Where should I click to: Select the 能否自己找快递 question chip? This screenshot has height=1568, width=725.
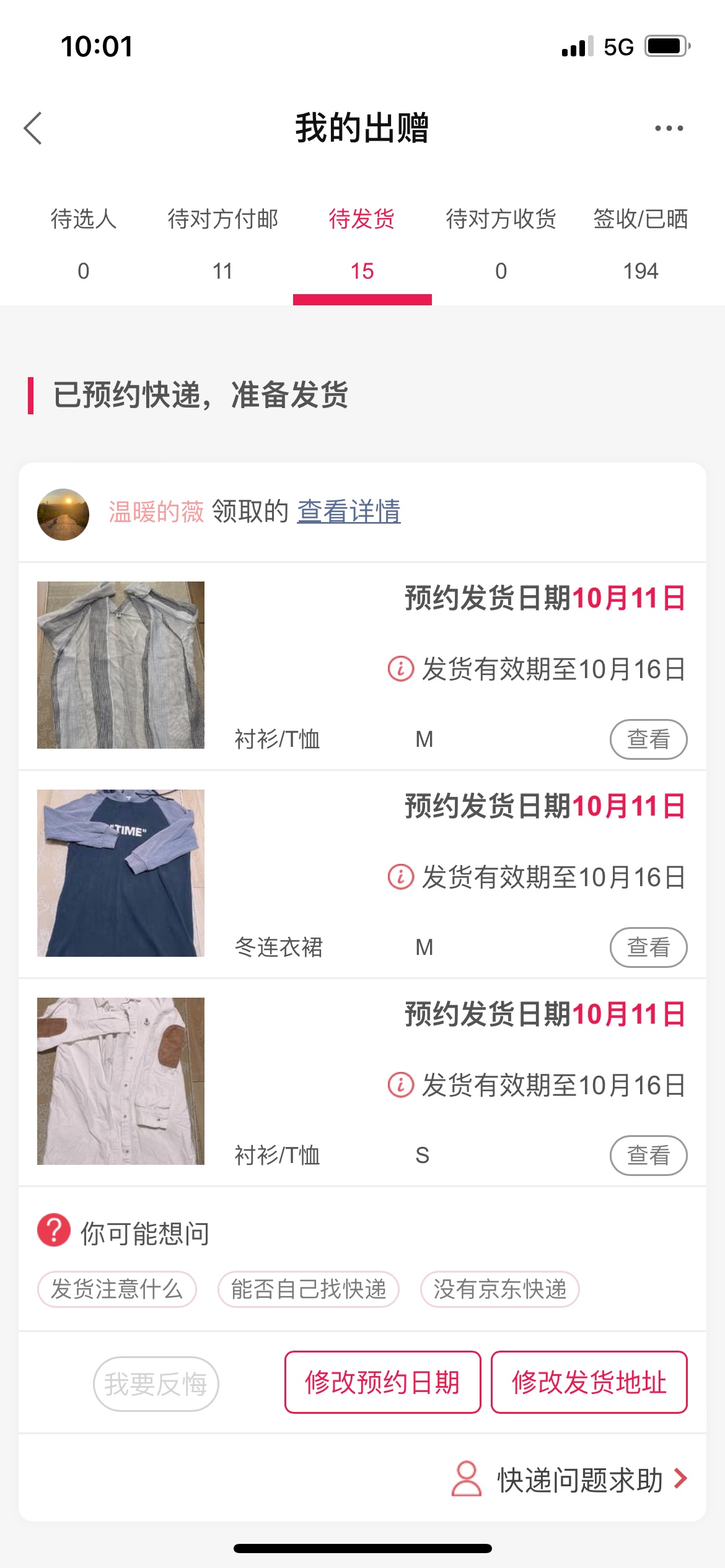[x=308, y=1289]
